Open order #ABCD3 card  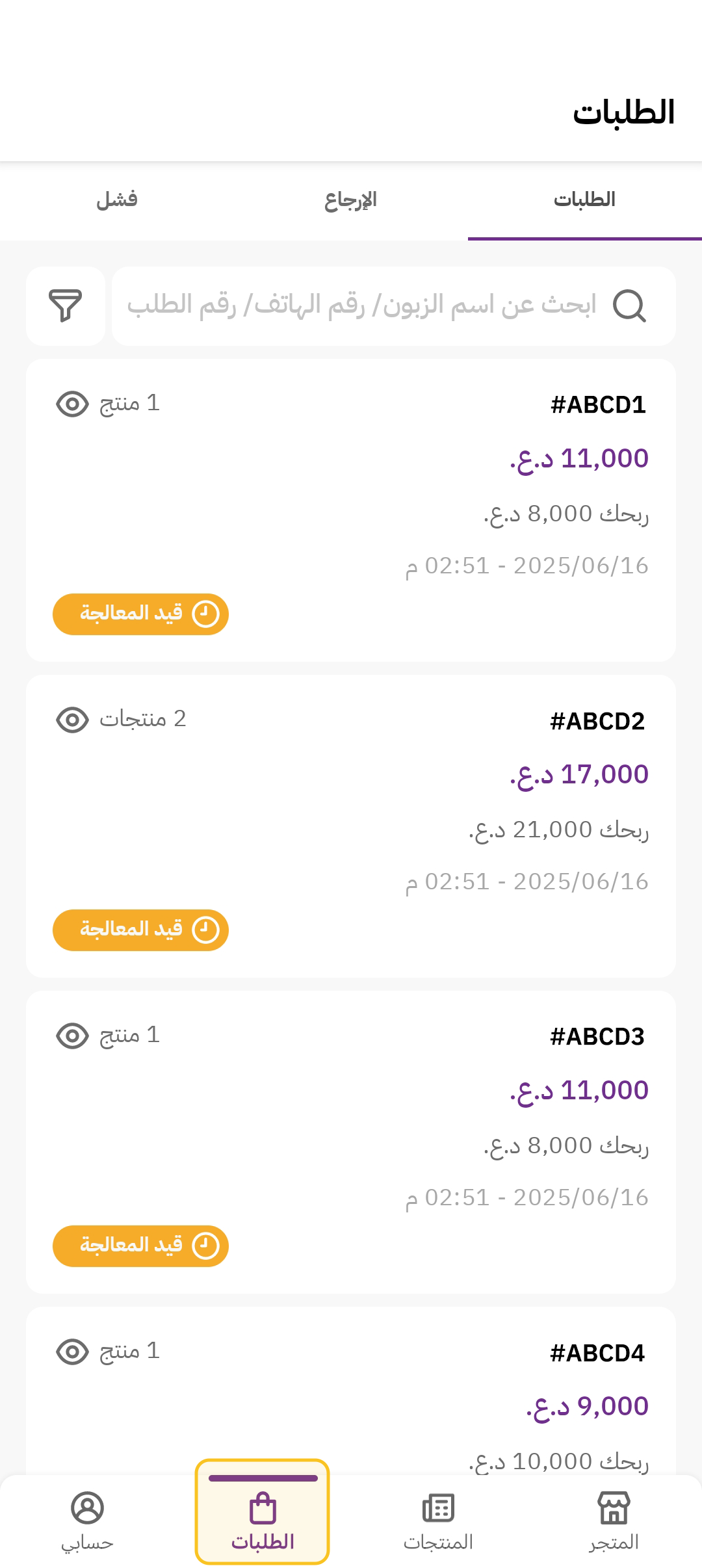351,1142
